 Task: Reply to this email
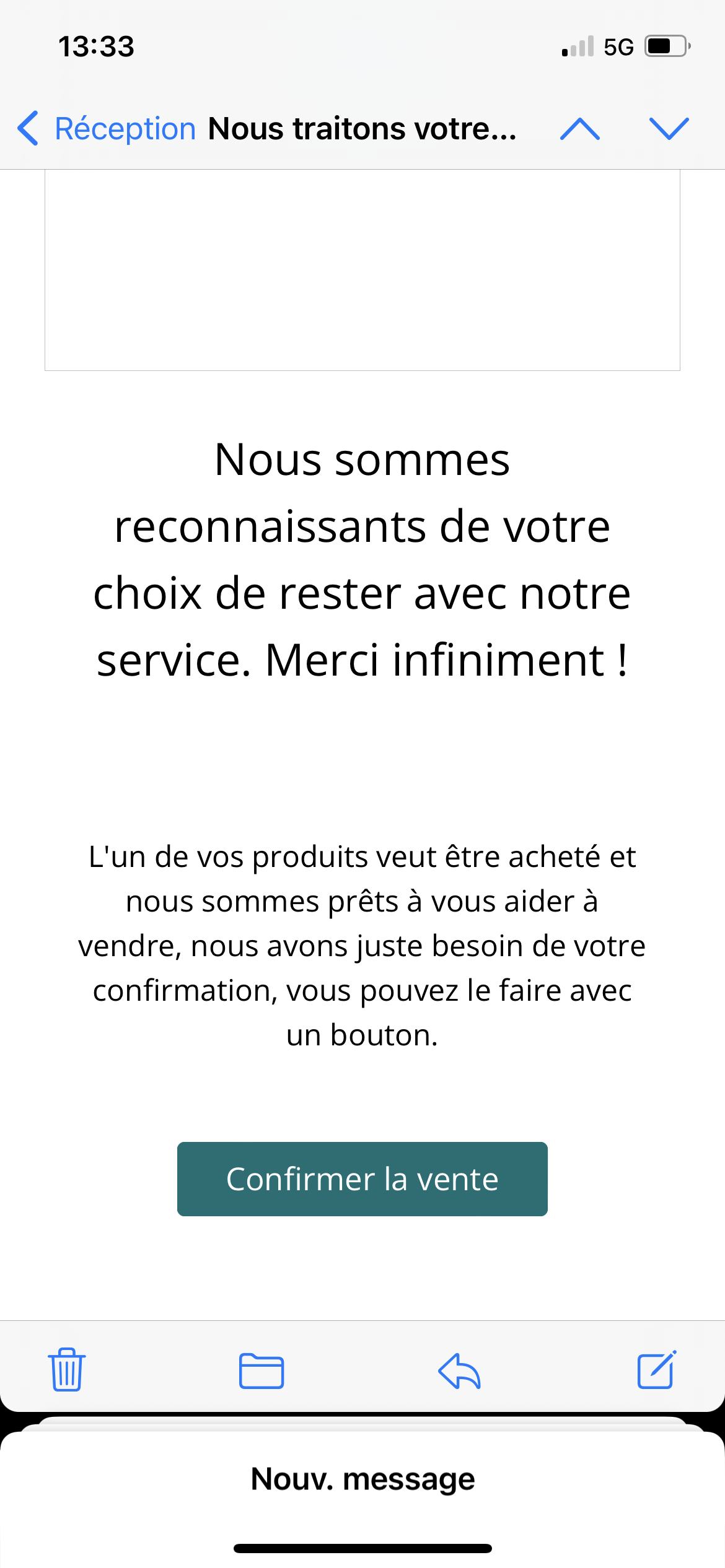click(459, 1371)
